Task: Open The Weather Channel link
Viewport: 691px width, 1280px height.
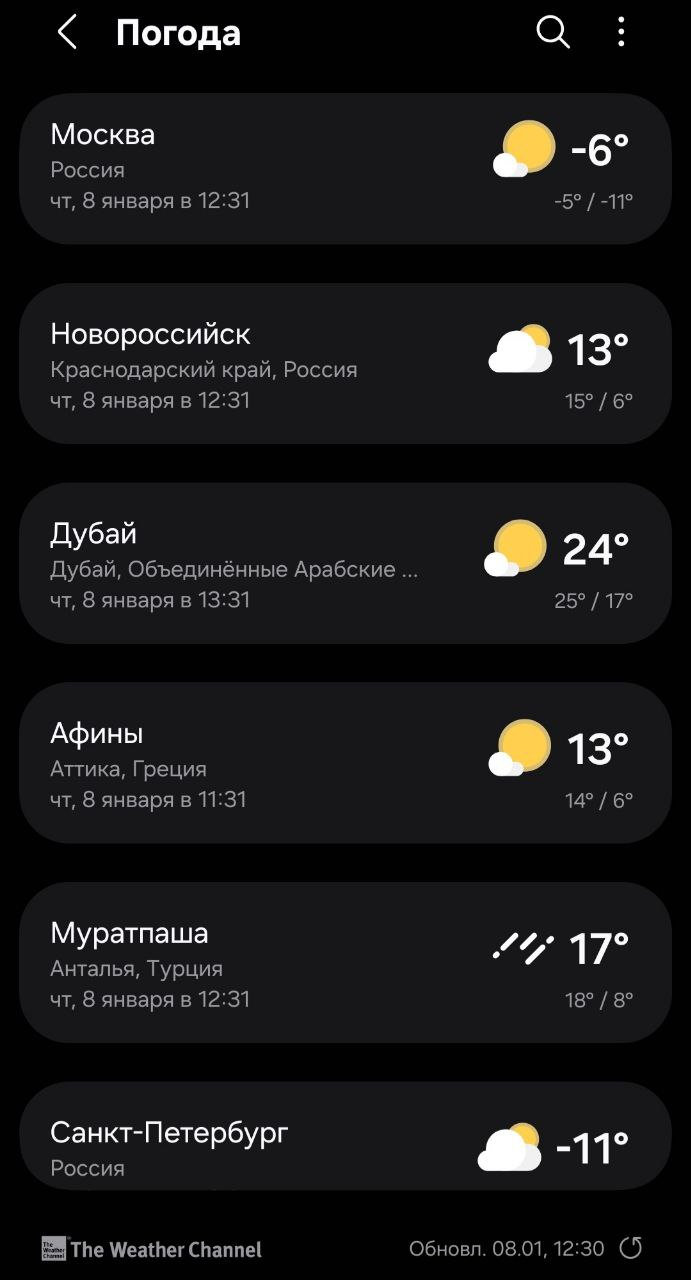Action: 152,1249
